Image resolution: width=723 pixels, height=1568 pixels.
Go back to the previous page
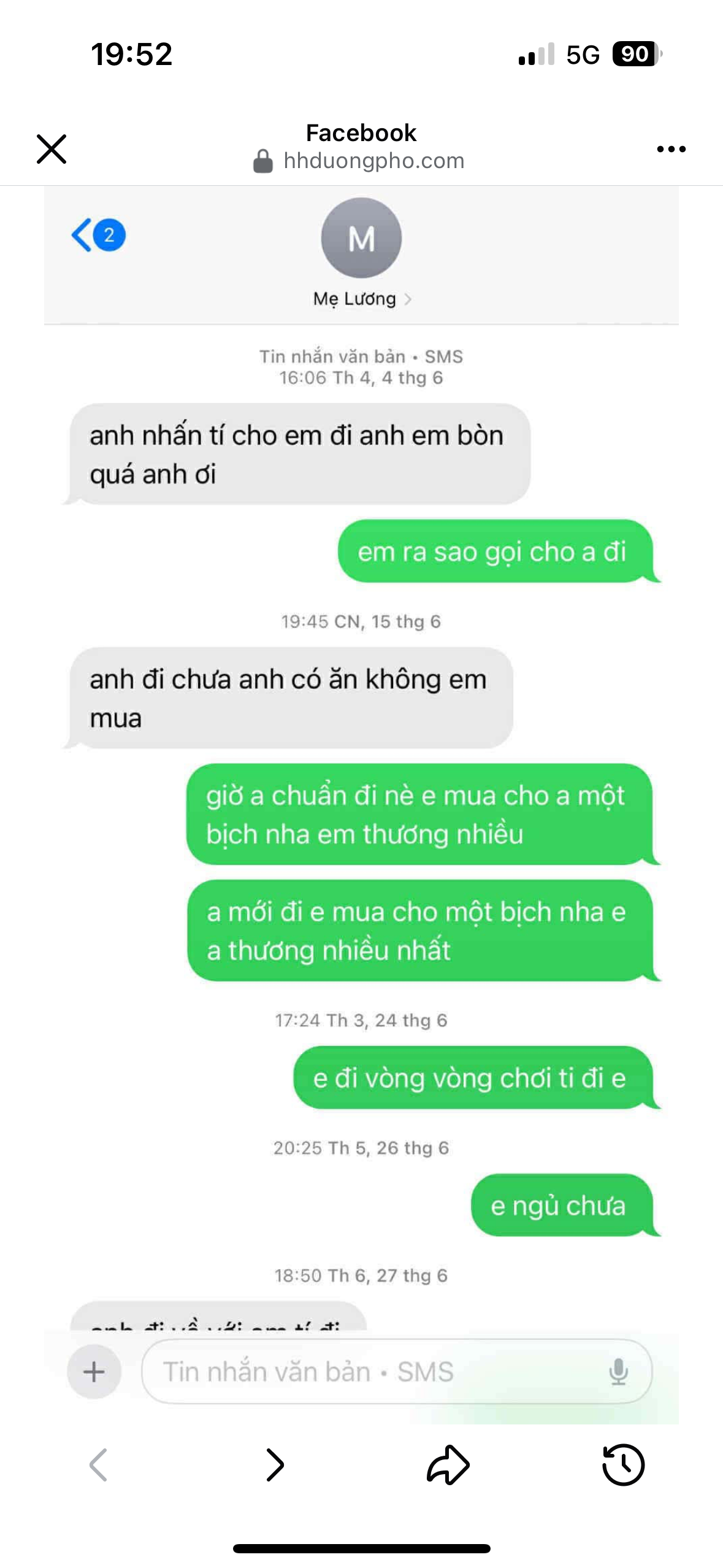click(x=99, y=1465)
